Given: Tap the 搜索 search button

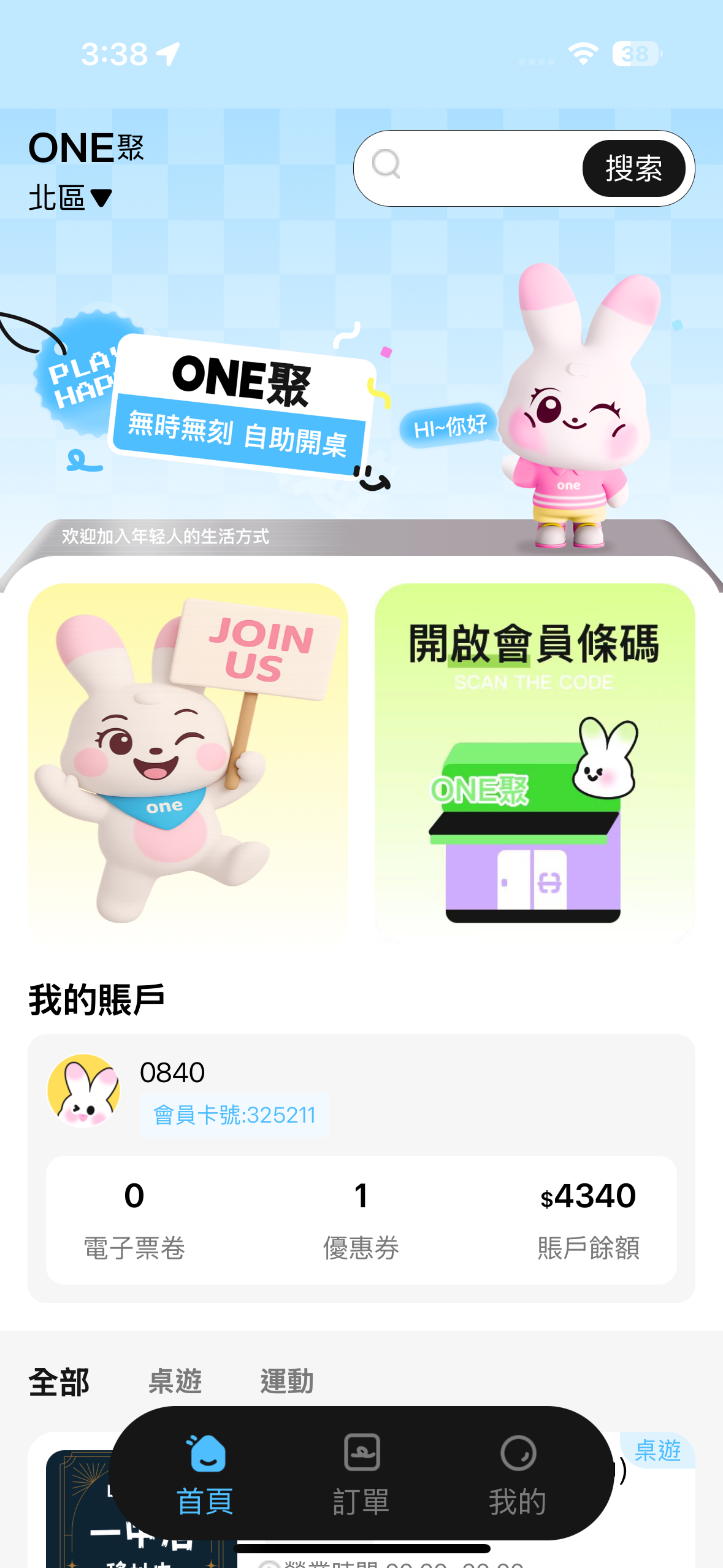Looking at the screenshot, I should click(635, 168).
